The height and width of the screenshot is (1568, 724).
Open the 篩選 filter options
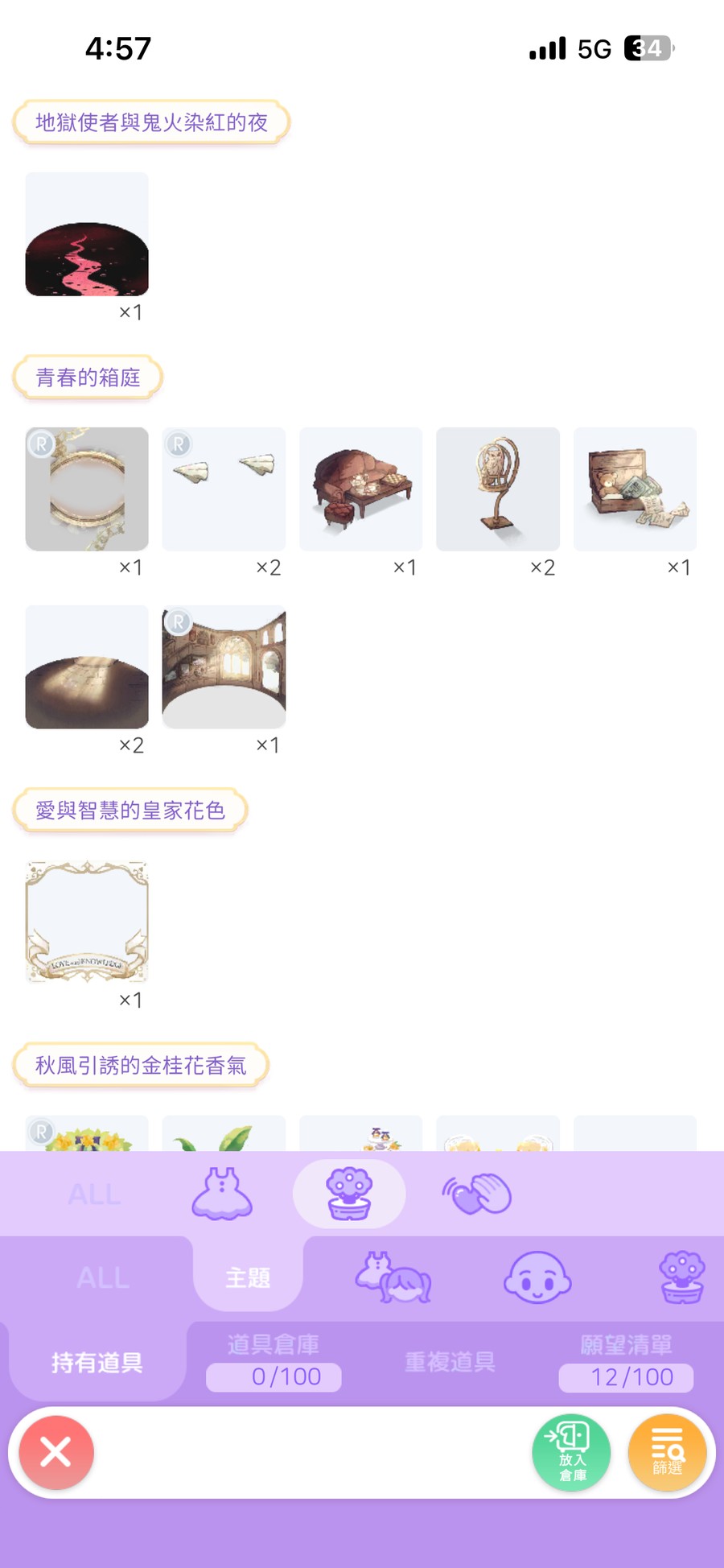pos(667,1453)
